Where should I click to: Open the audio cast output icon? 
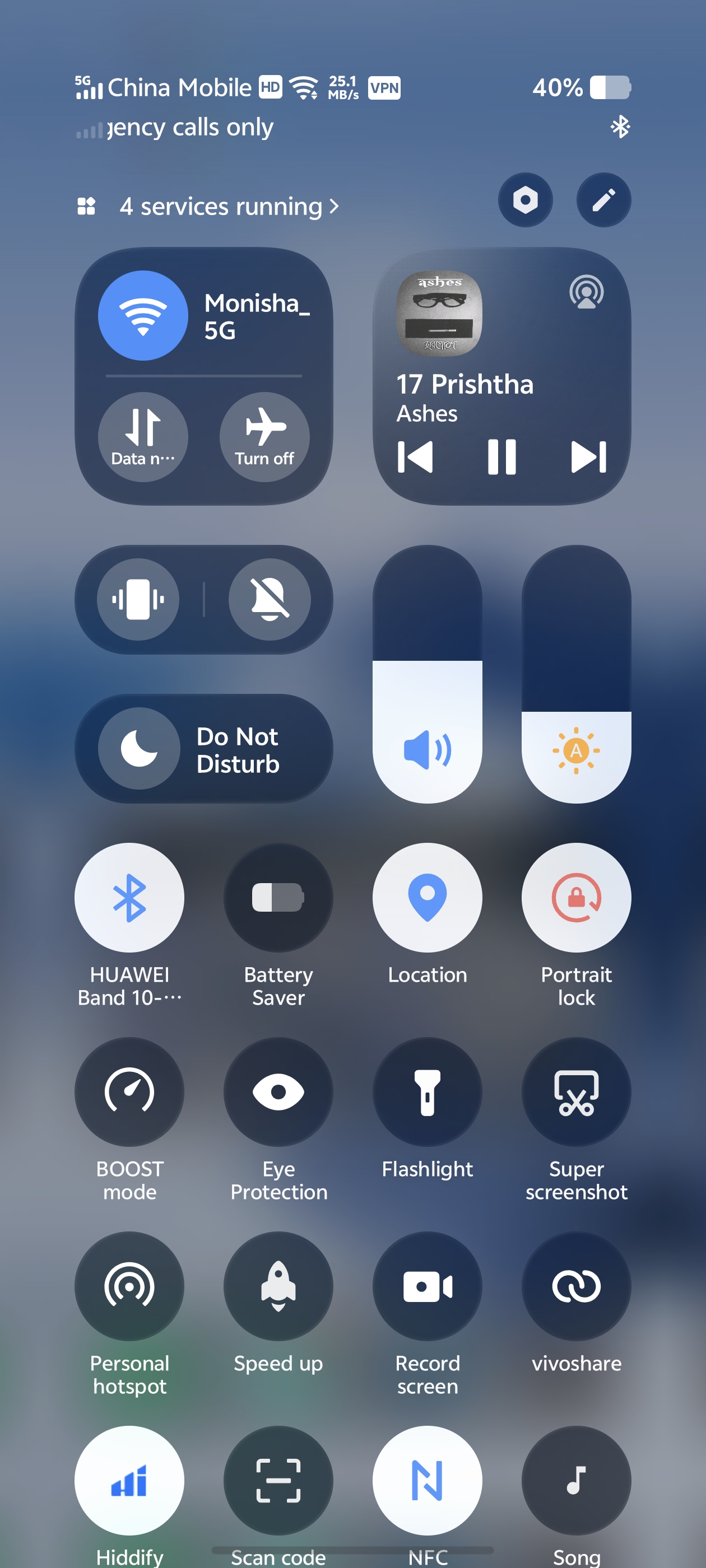586,292
